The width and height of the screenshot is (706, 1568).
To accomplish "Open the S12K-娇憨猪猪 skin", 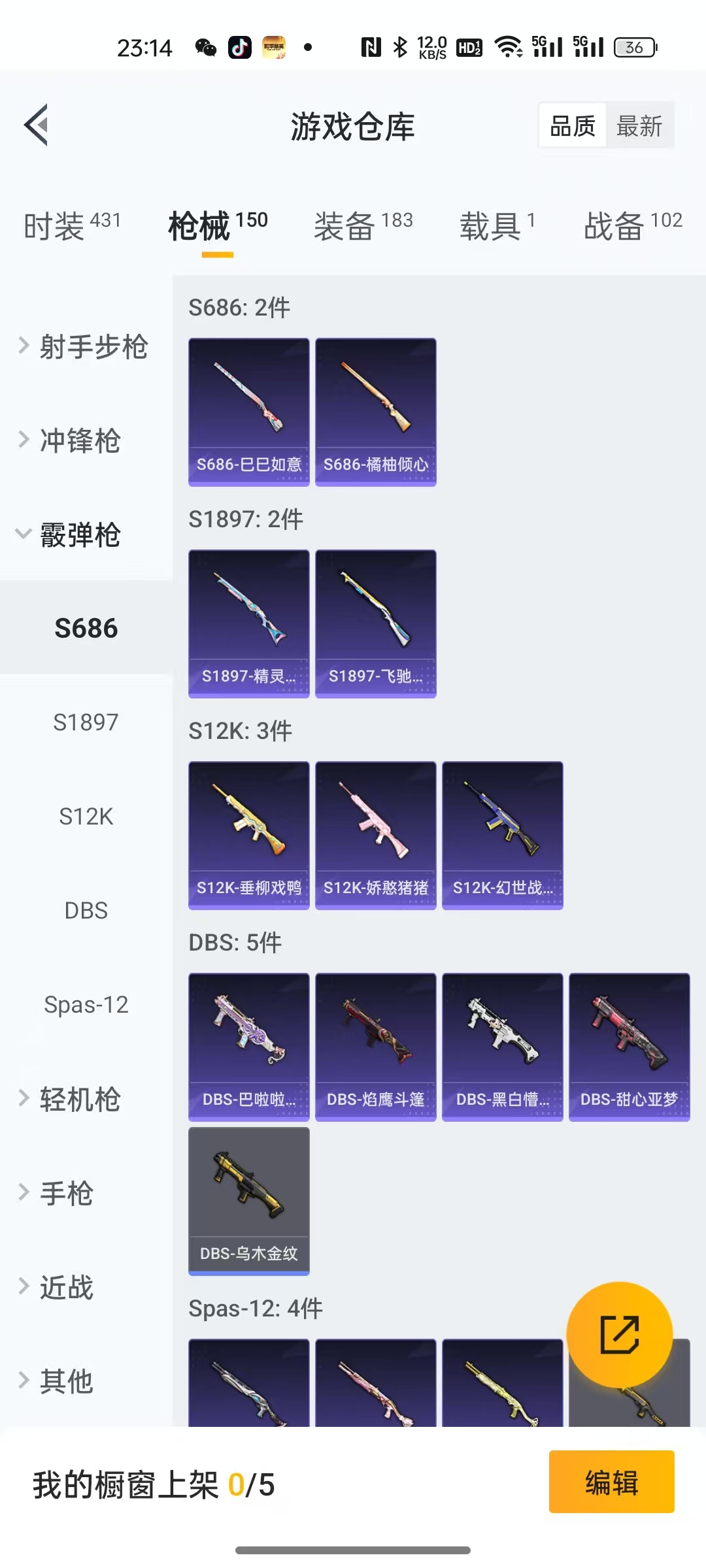I will click(375, 835).
